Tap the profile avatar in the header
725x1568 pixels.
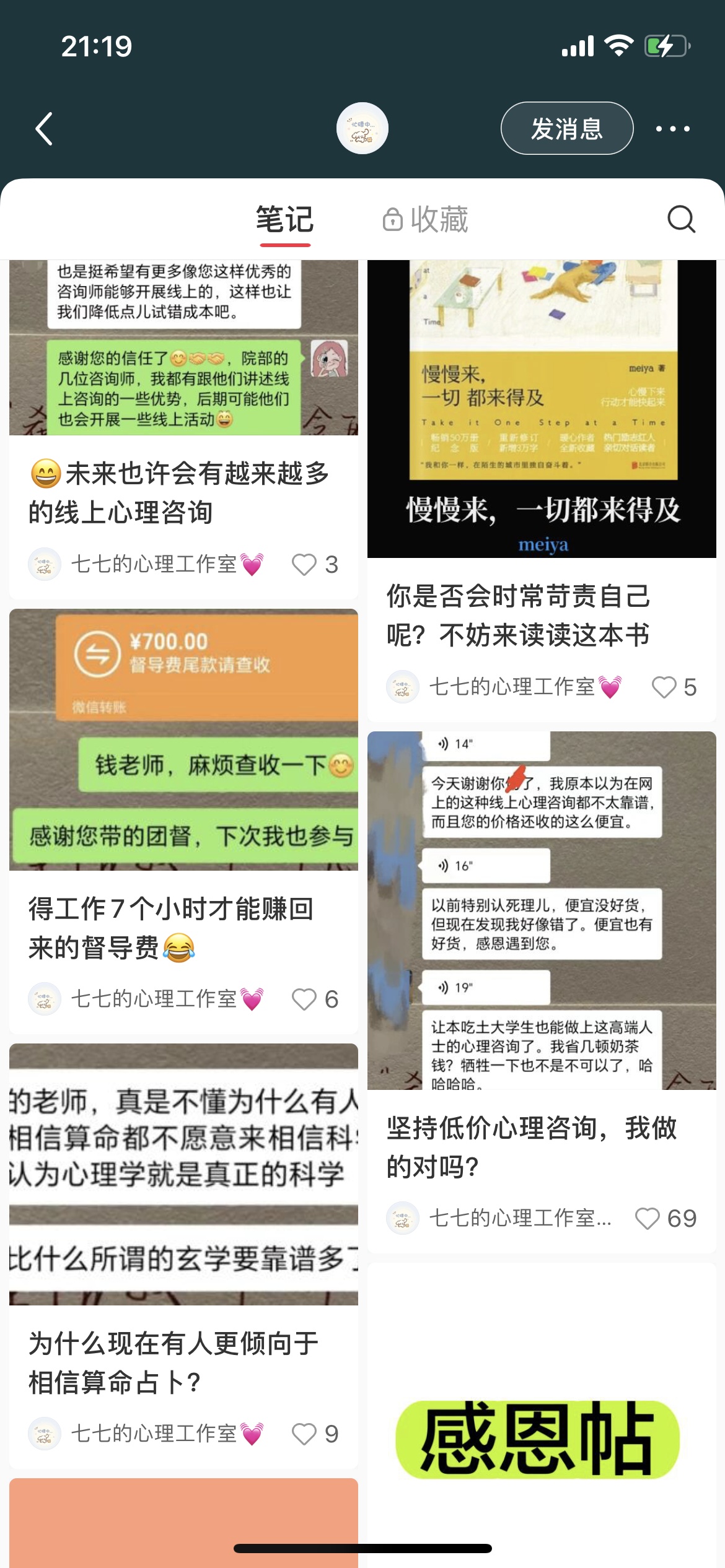(x=362, y=128)
